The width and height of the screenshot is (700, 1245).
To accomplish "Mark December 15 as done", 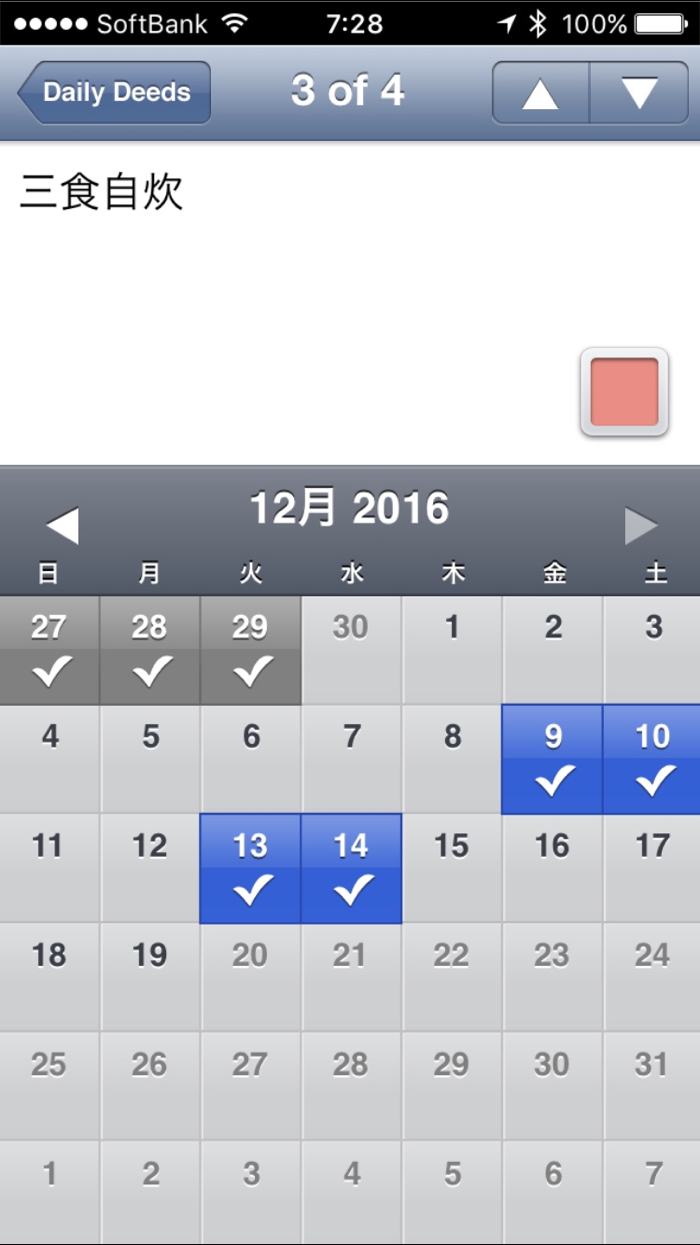I will (x=452, y=868).
